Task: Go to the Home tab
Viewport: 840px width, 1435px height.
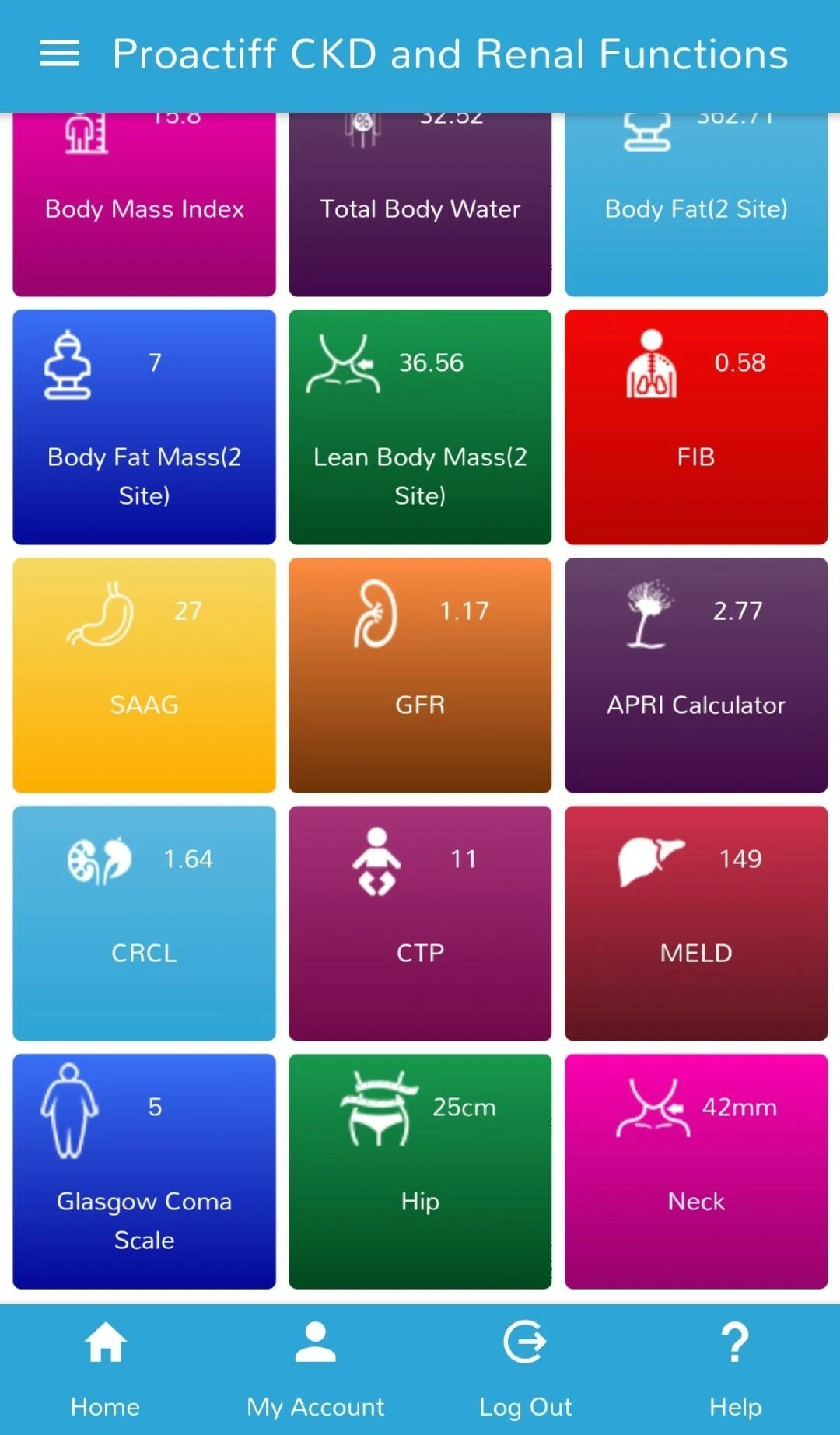Action: tap(105, 1369)
